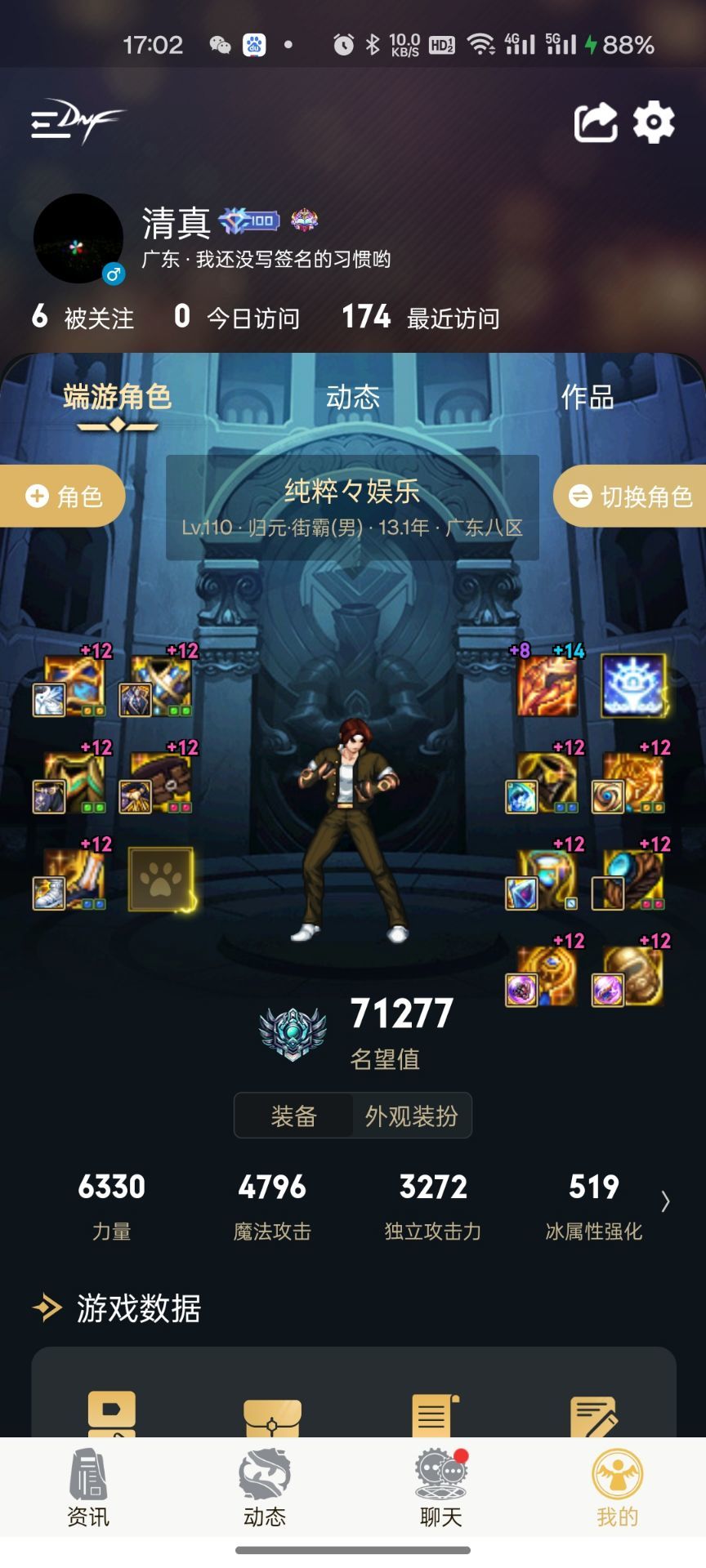Expand more stats with the arrow
706x1568 pixels.
pyautogui.click(x=665, y=1200)
